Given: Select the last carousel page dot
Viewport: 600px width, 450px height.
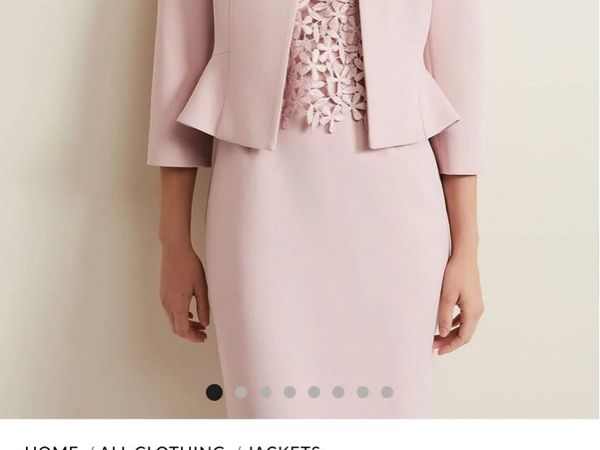Looking at the screenshot, I should point(387,392).
